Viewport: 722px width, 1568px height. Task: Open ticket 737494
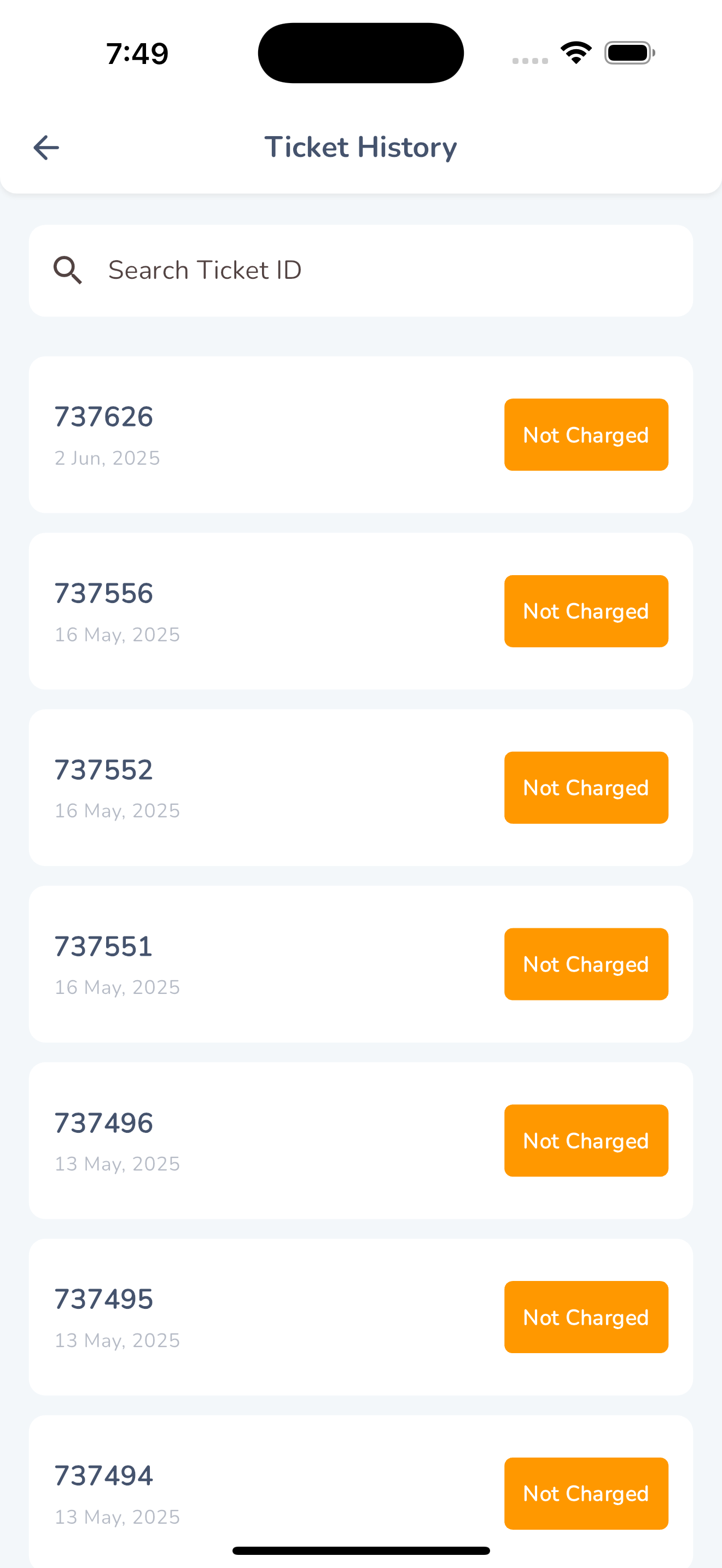coord(361,1491)
